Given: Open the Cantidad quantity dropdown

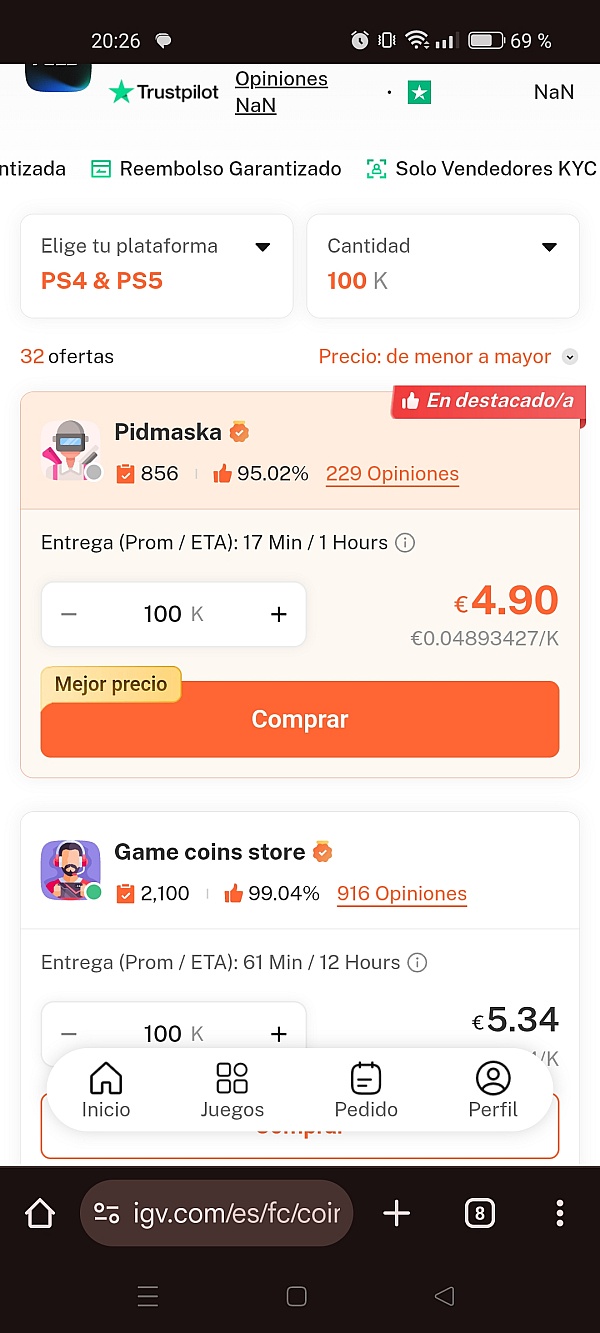Looking at the screenshot, I should coord(442,265).
